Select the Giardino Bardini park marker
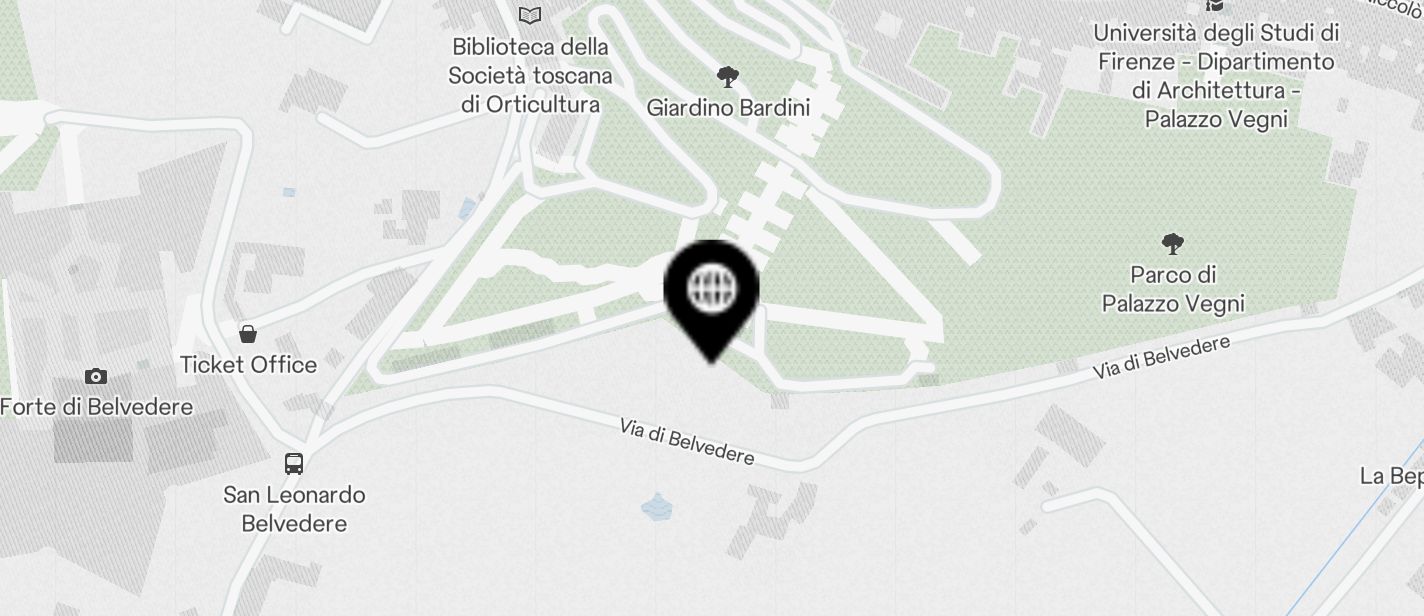1424x616 pixels. (728, 77)
